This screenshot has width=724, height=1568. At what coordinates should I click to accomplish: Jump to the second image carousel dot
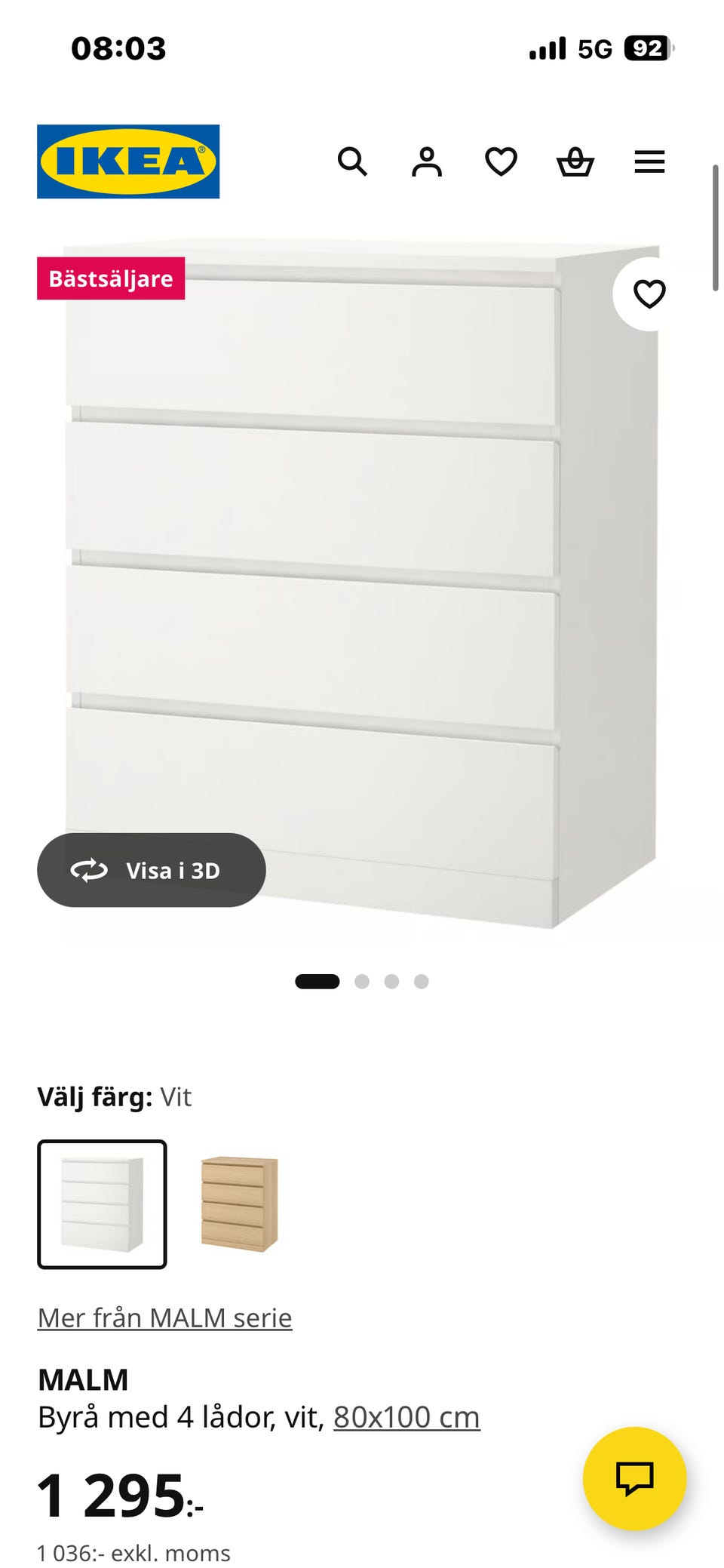[360, 982]
